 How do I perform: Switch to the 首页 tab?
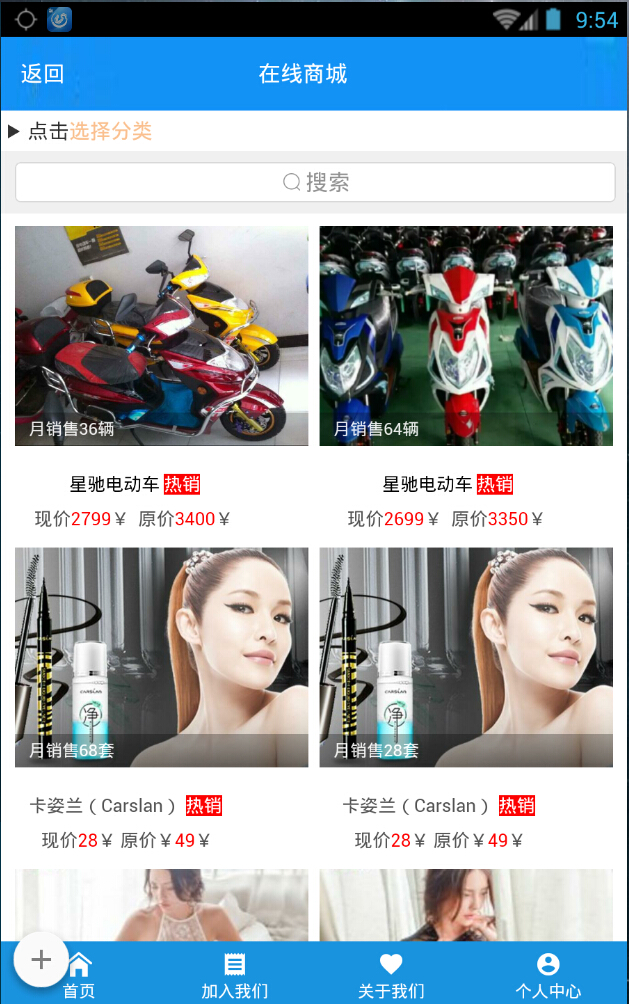pyautogui.click(x=79, y=975)
